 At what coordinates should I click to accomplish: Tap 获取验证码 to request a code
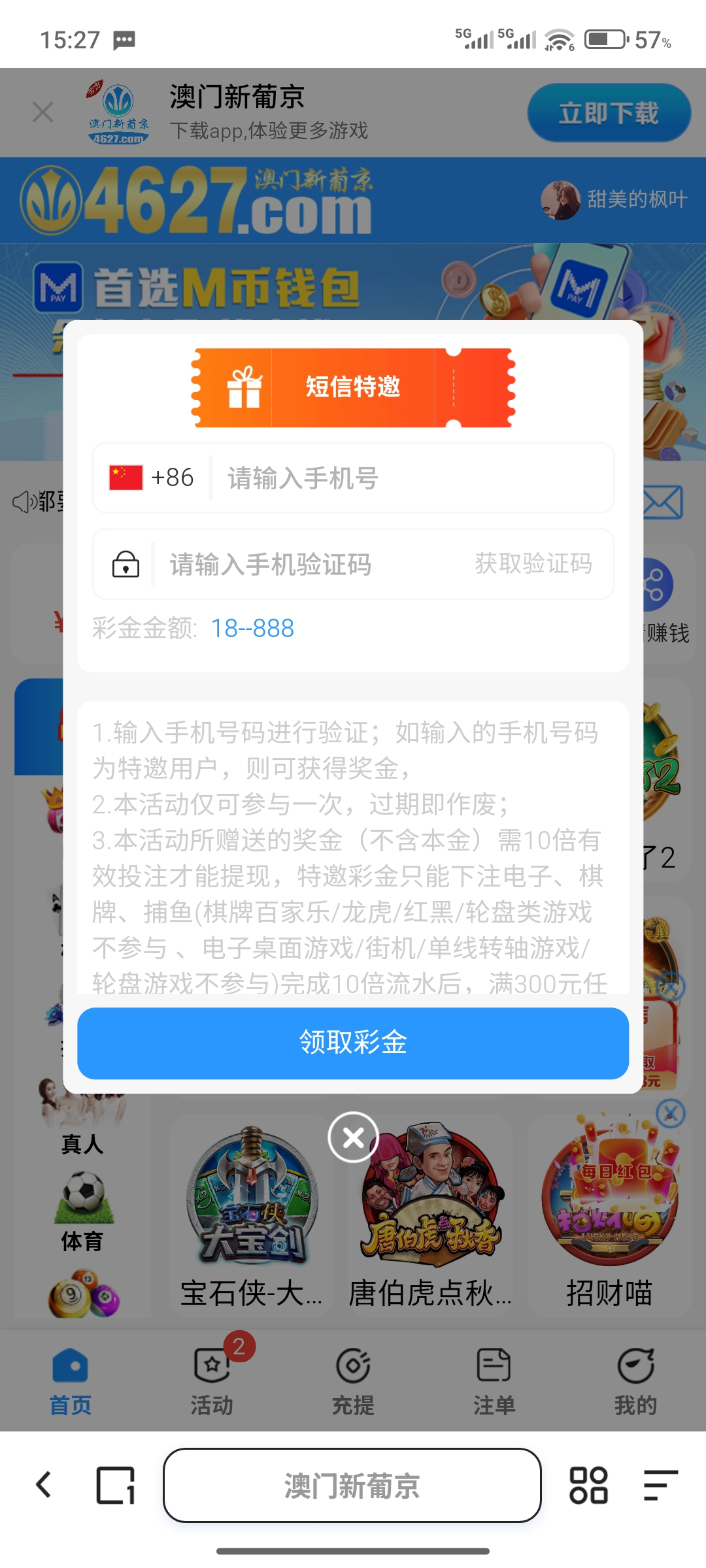[533, 564]
